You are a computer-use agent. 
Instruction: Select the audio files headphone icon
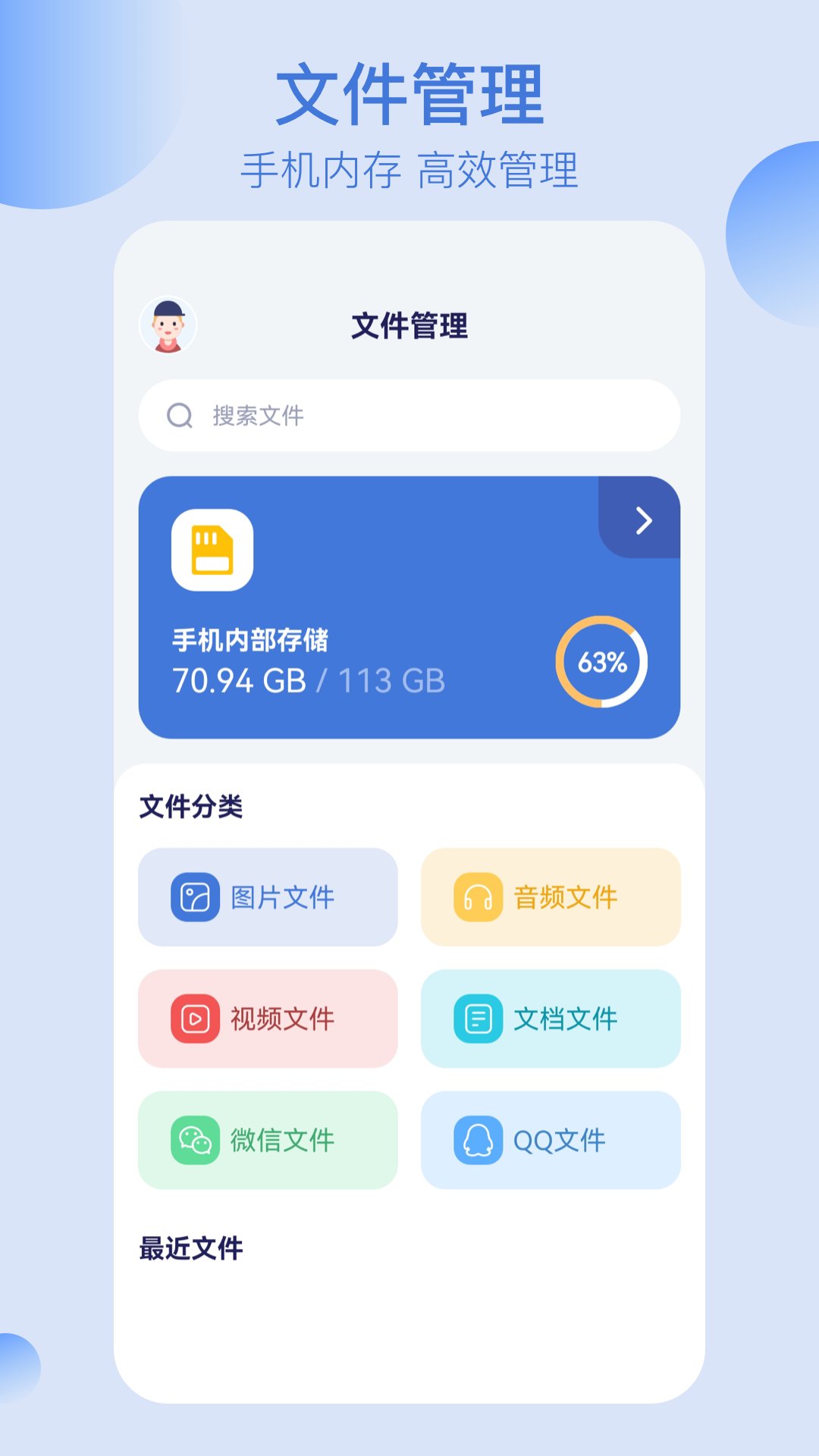[477, 897]
